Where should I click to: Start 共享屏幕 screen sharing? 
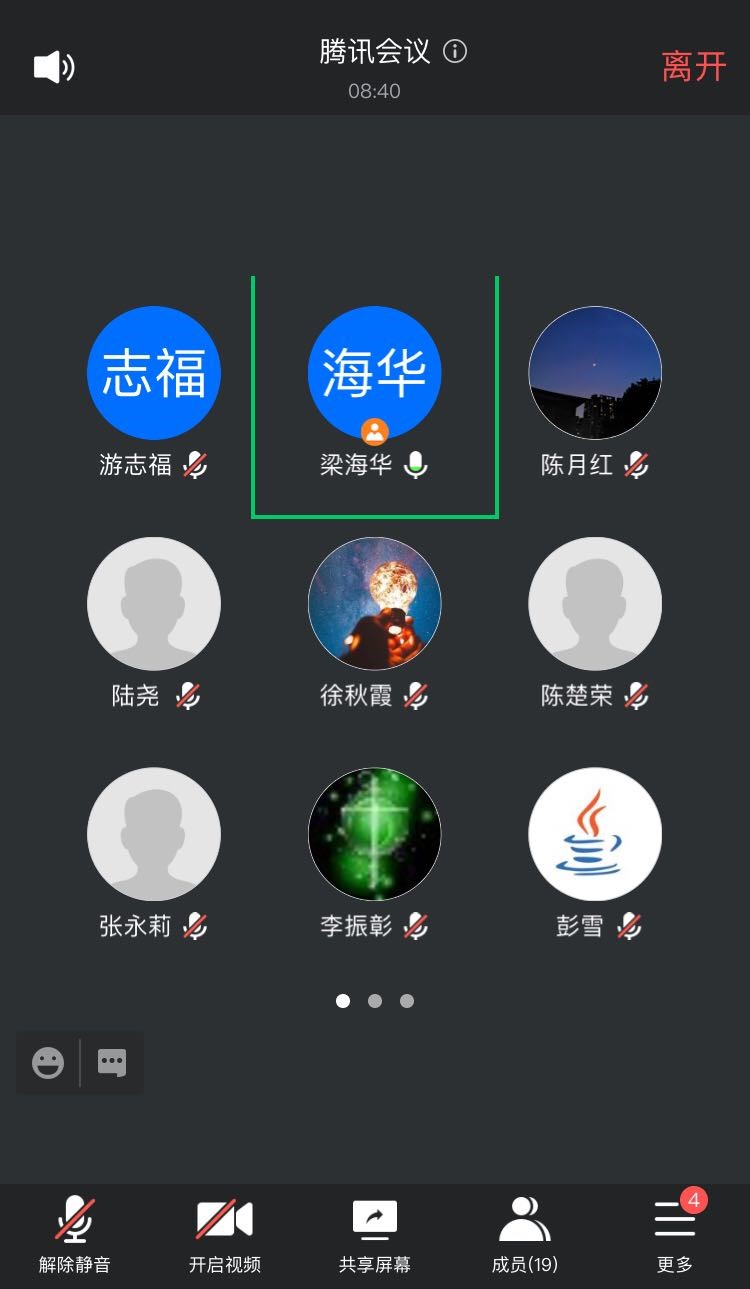click(x=375, y=1235)
